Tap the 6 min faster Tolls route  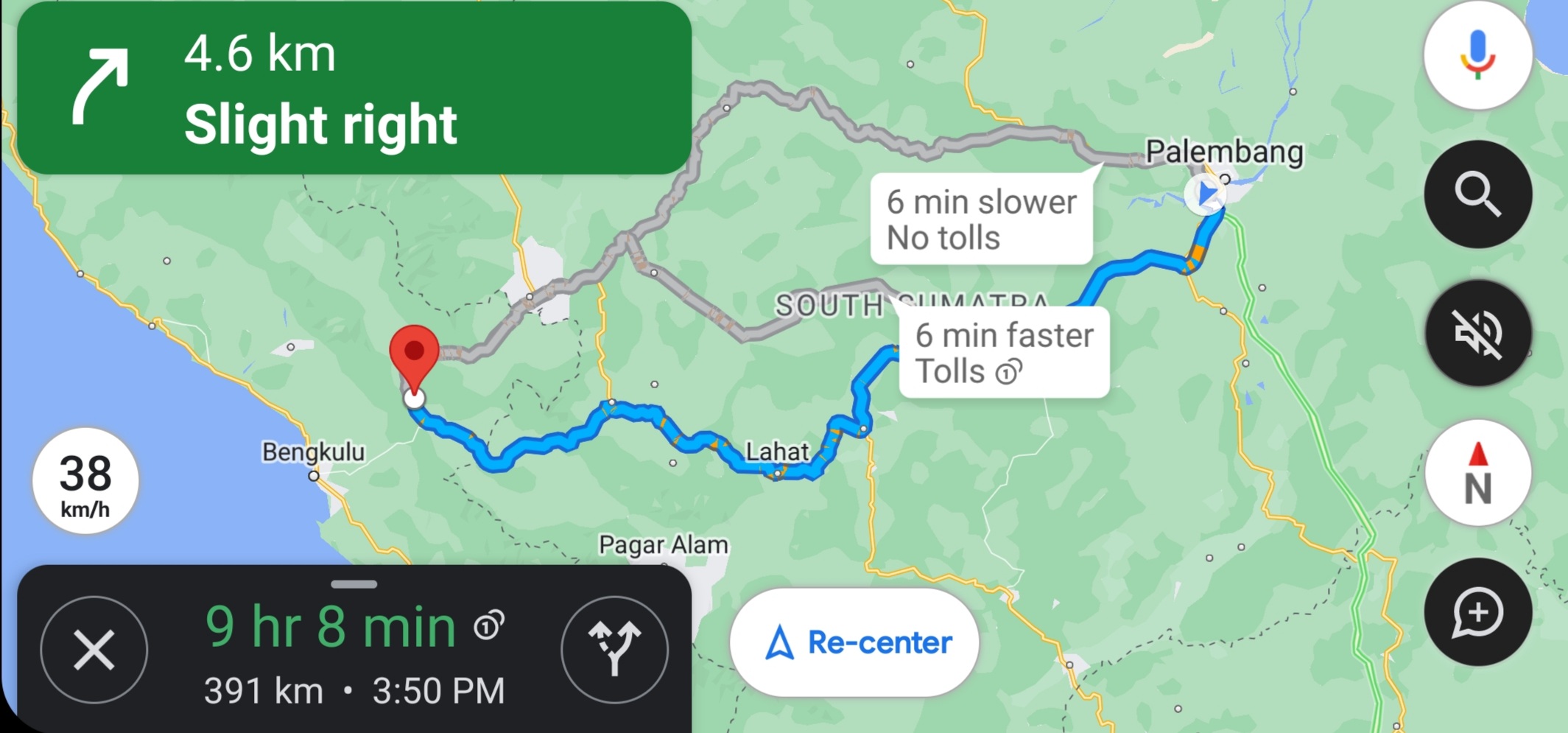pyautogui.click(x=1004, y=353)
